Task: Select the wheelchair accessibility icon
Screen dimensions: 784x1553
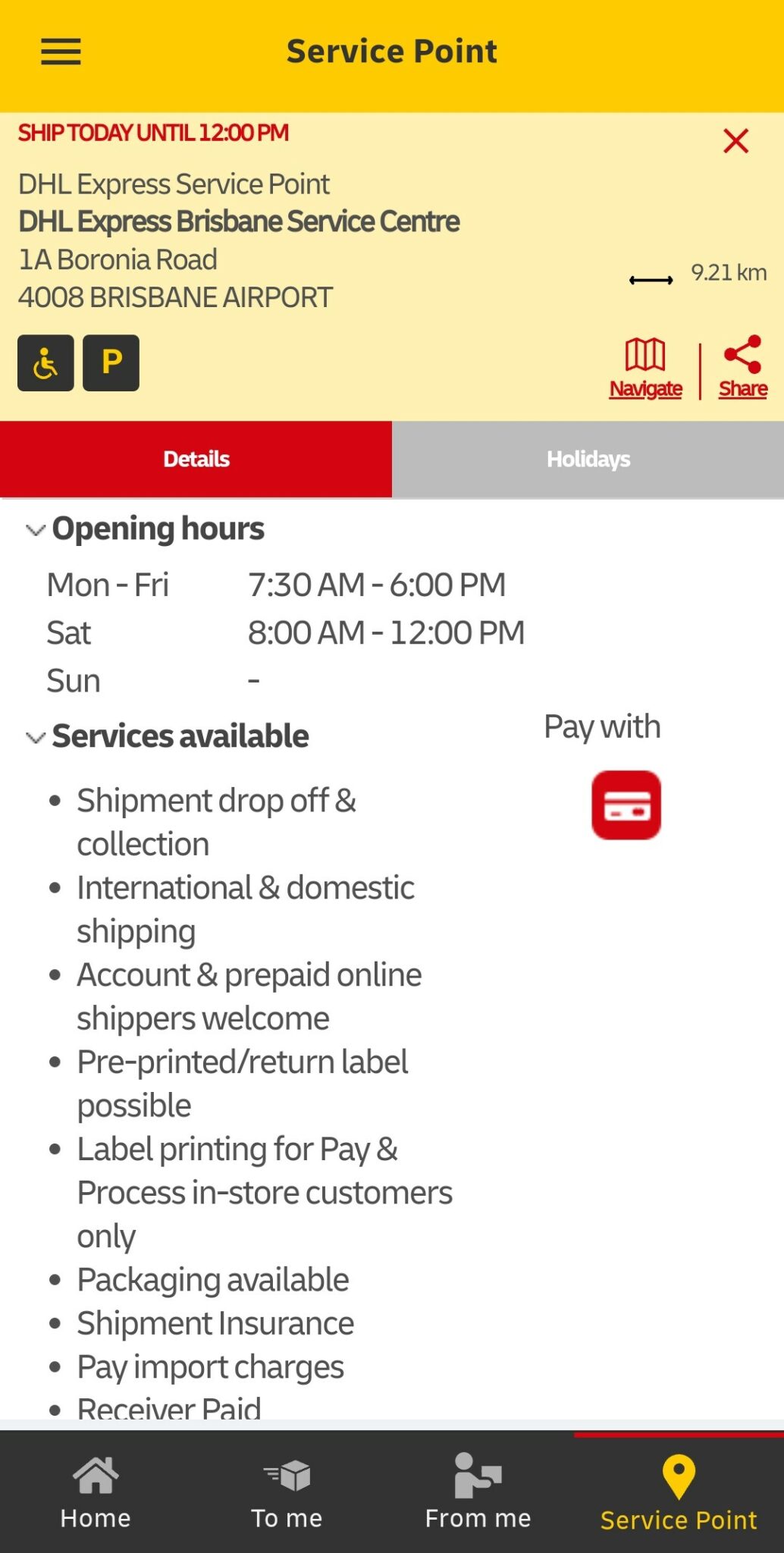Action: 45,362
